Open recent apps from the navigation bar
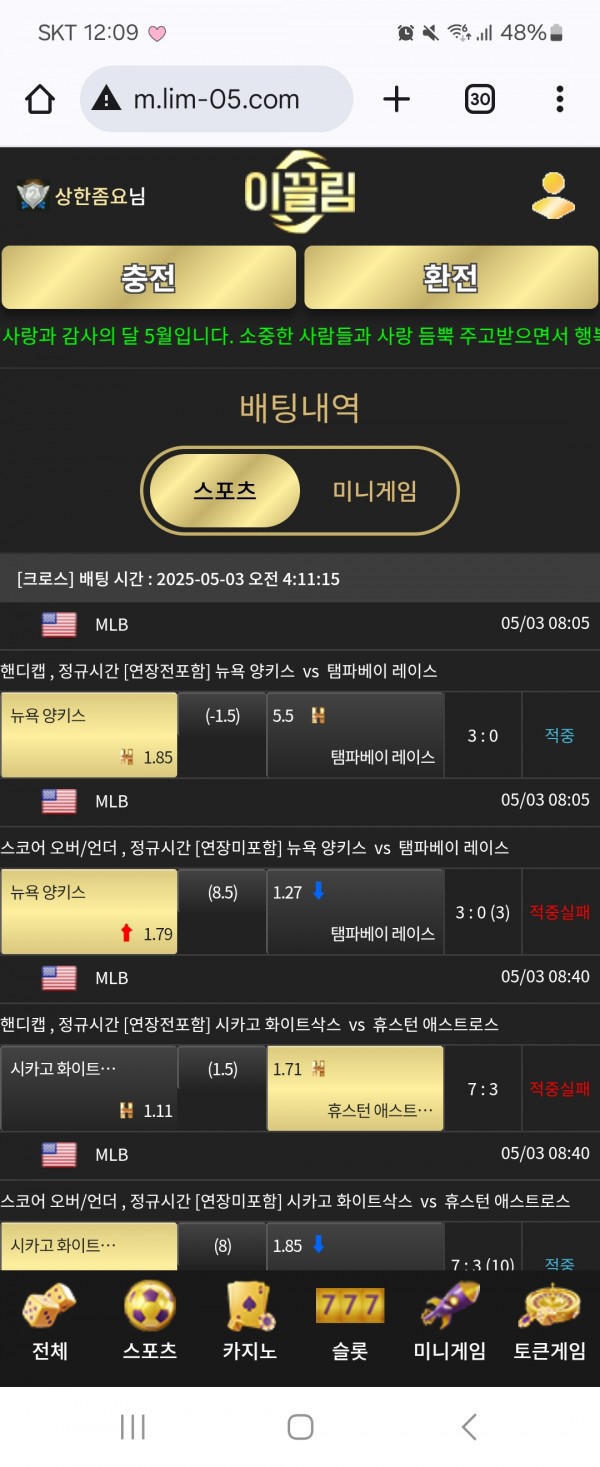 tap(133, 1426)
